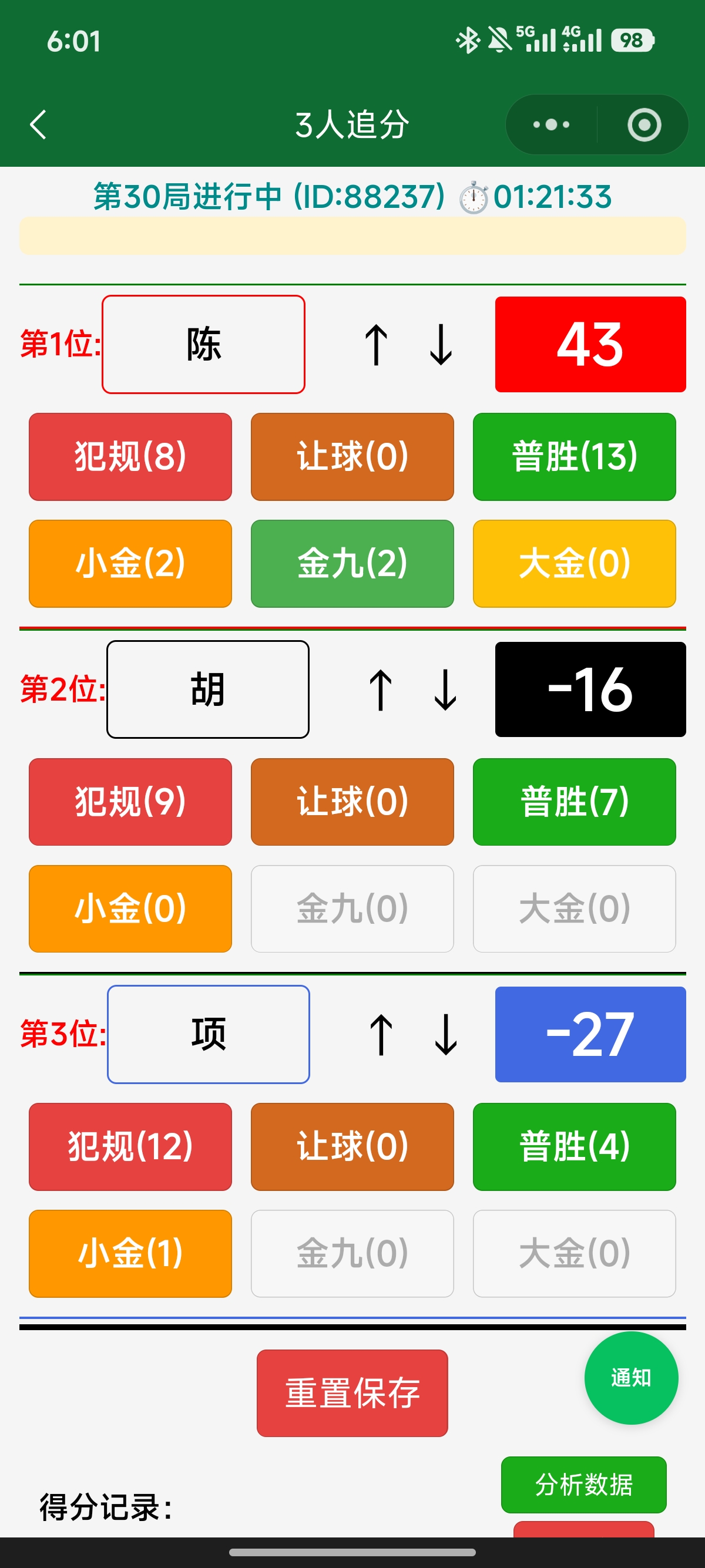Close the mini program via circle icon
The height and width of the screenshot is (1568, 705).
tap(643, 125)
